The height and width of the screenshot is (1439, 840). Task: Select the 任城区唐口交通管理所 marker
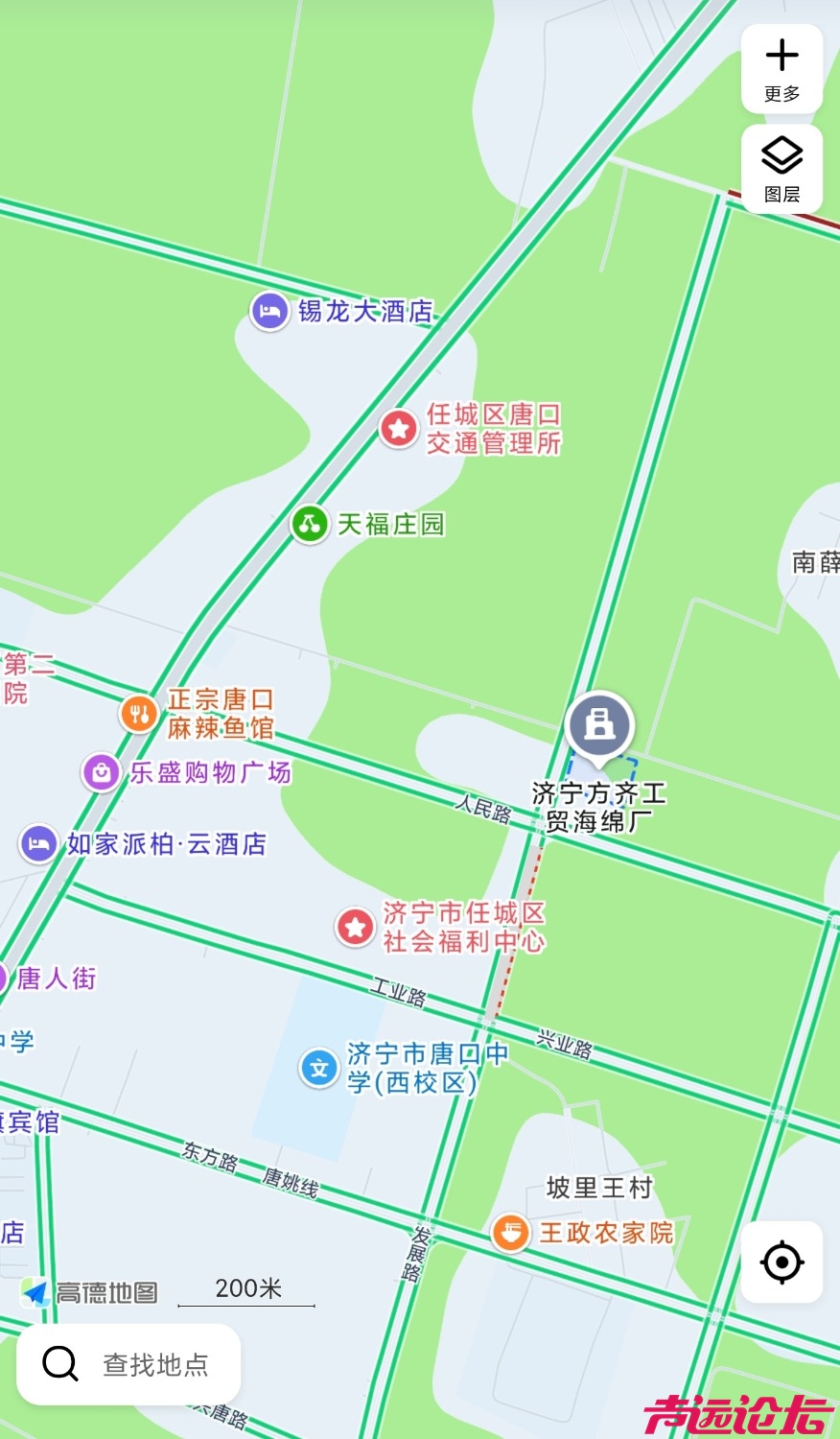(x=399, y=428)
